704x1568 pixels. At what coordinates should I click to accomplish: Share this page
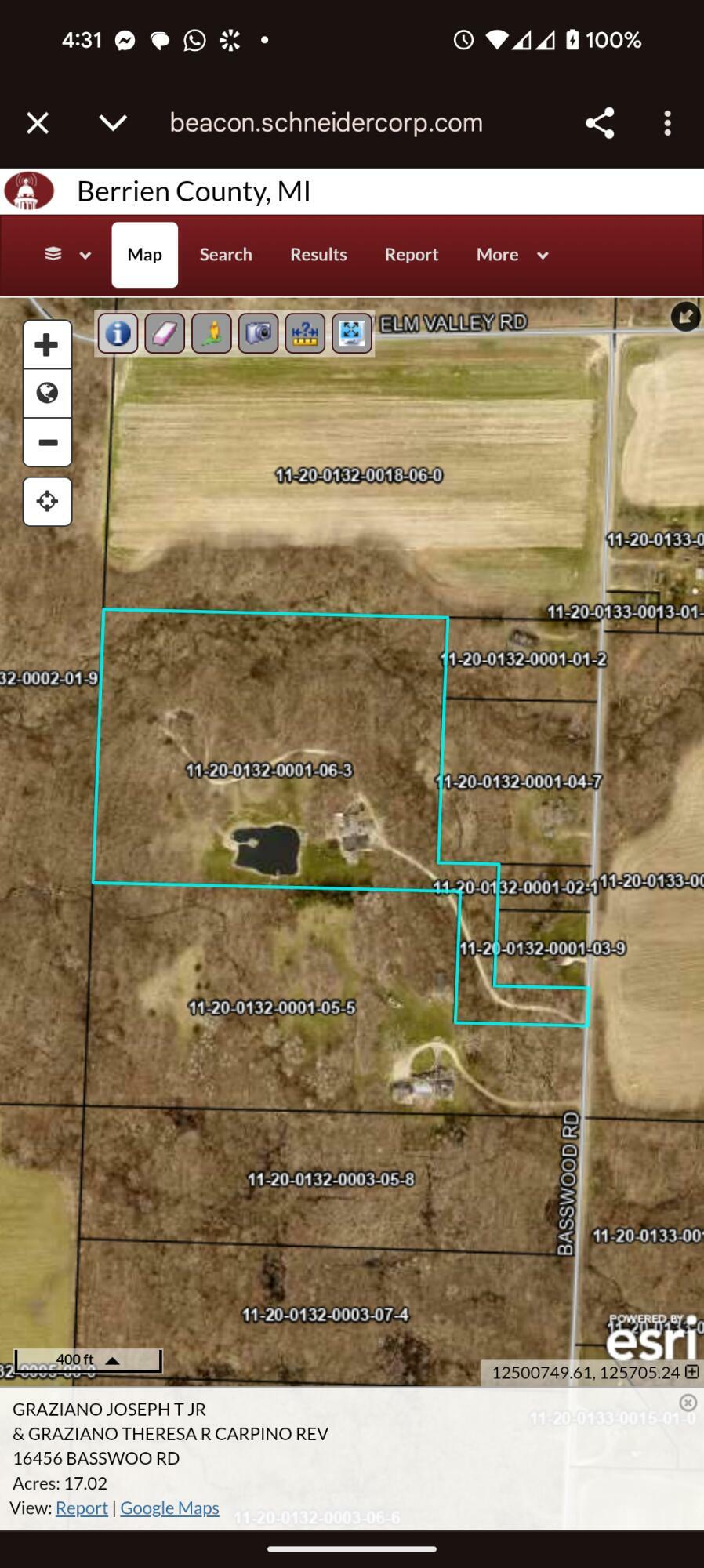[600, 123]
